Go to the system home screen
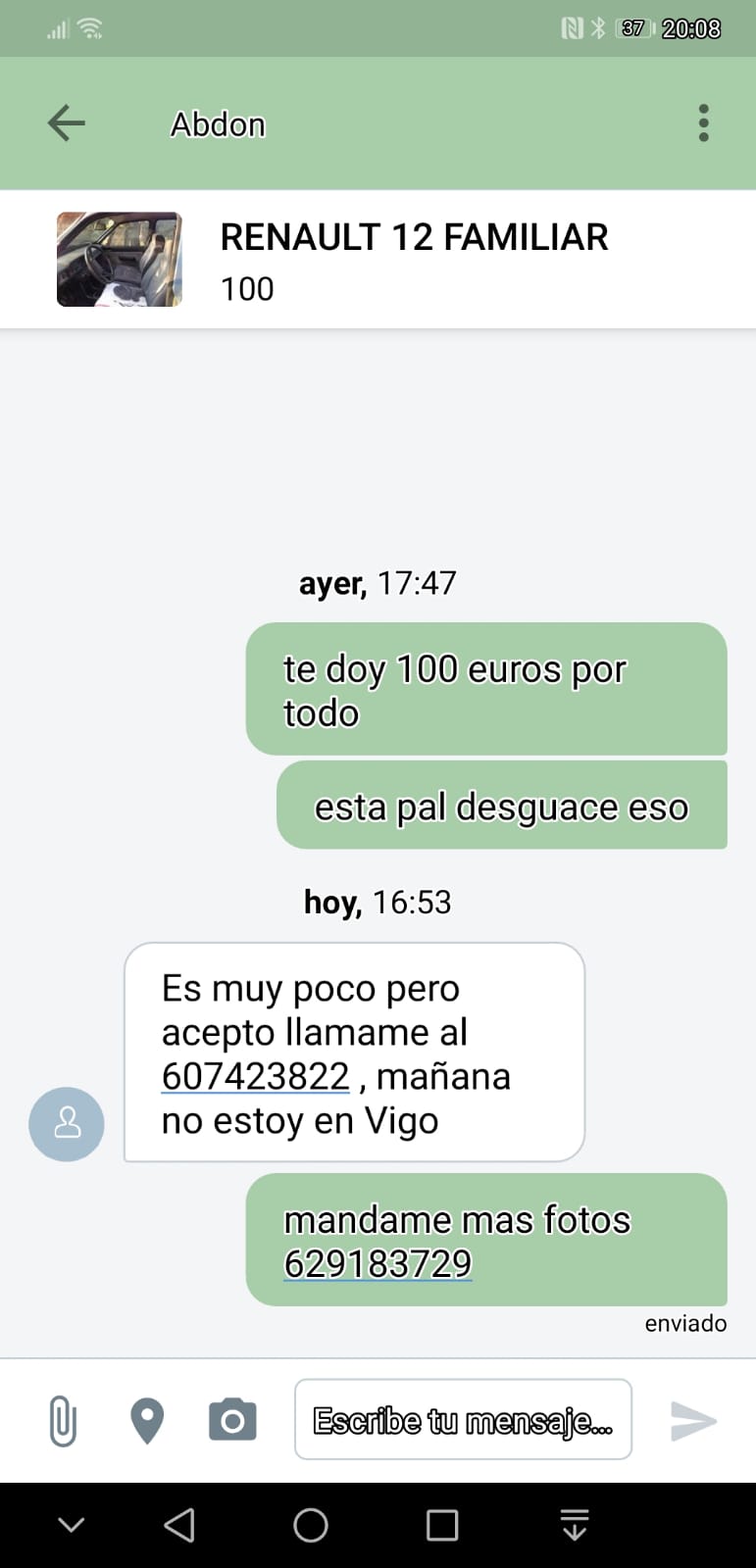 click(x=311, y=1525)
